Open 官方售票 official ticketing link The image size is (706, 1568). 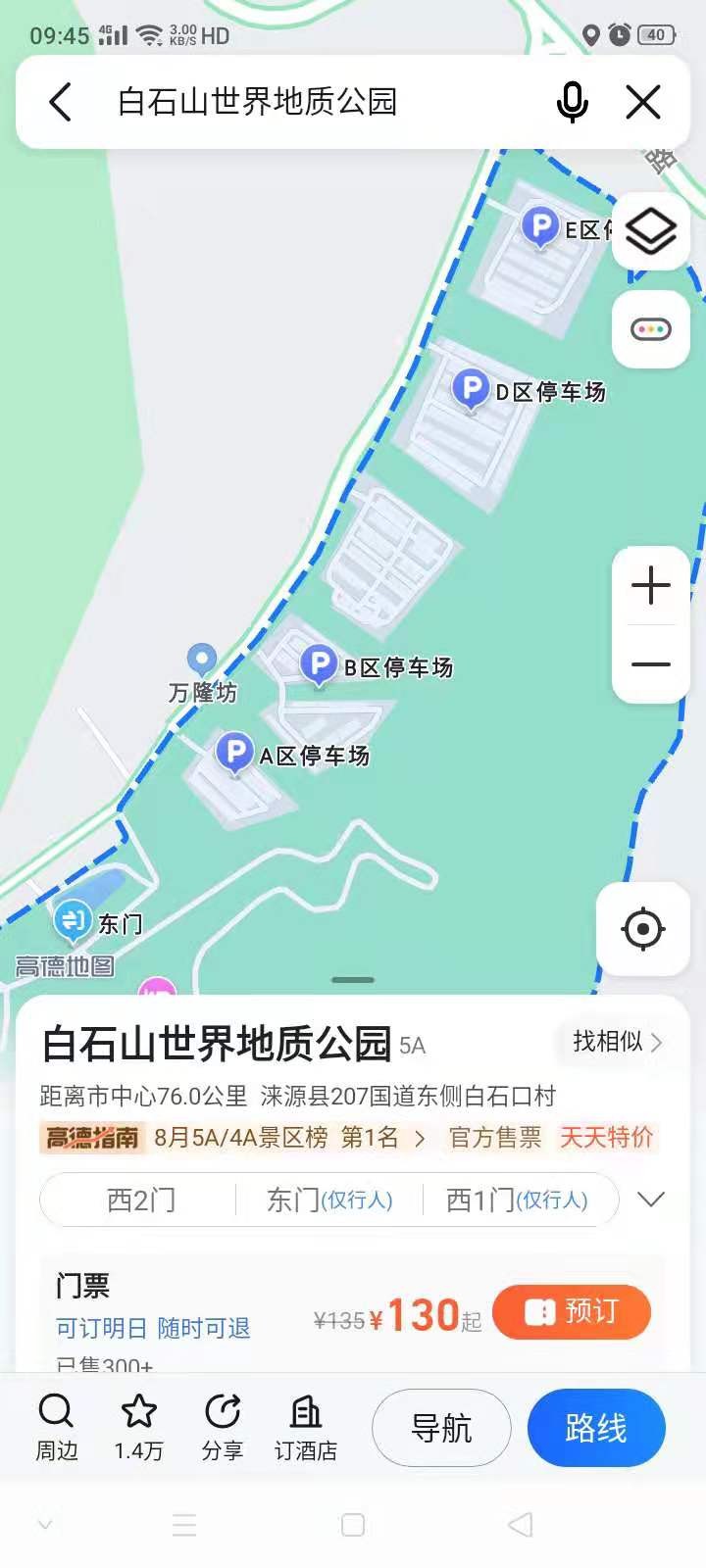pyautogui.click(x=493, y=1140)
